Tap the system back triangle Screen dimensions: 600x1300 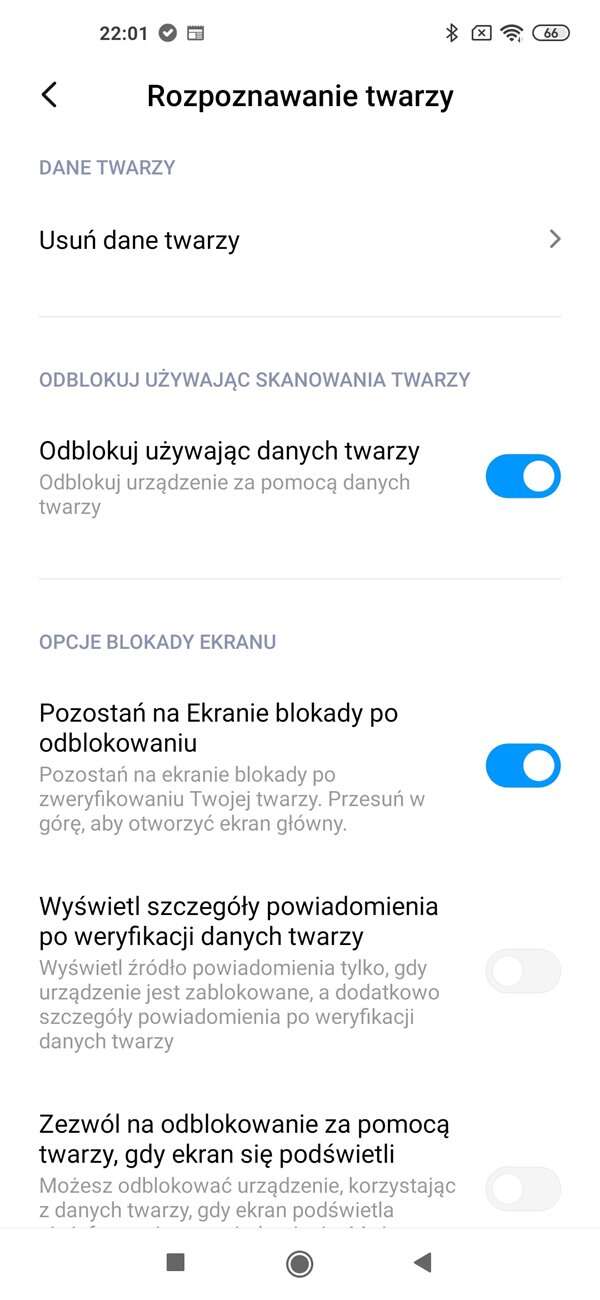(x=422, y=1263)
